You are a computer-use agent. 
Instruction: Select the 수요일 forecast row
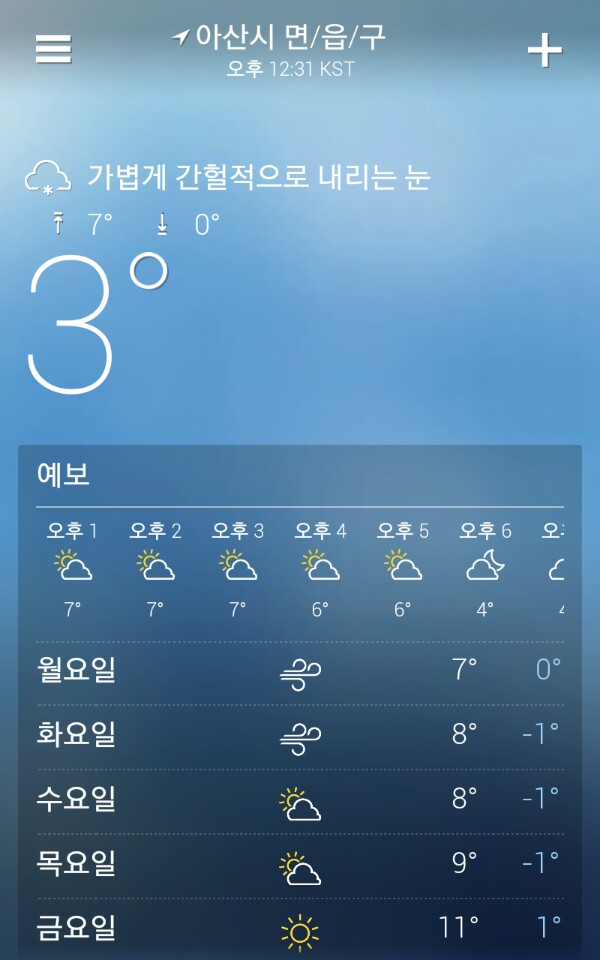(x=300, y=801)
